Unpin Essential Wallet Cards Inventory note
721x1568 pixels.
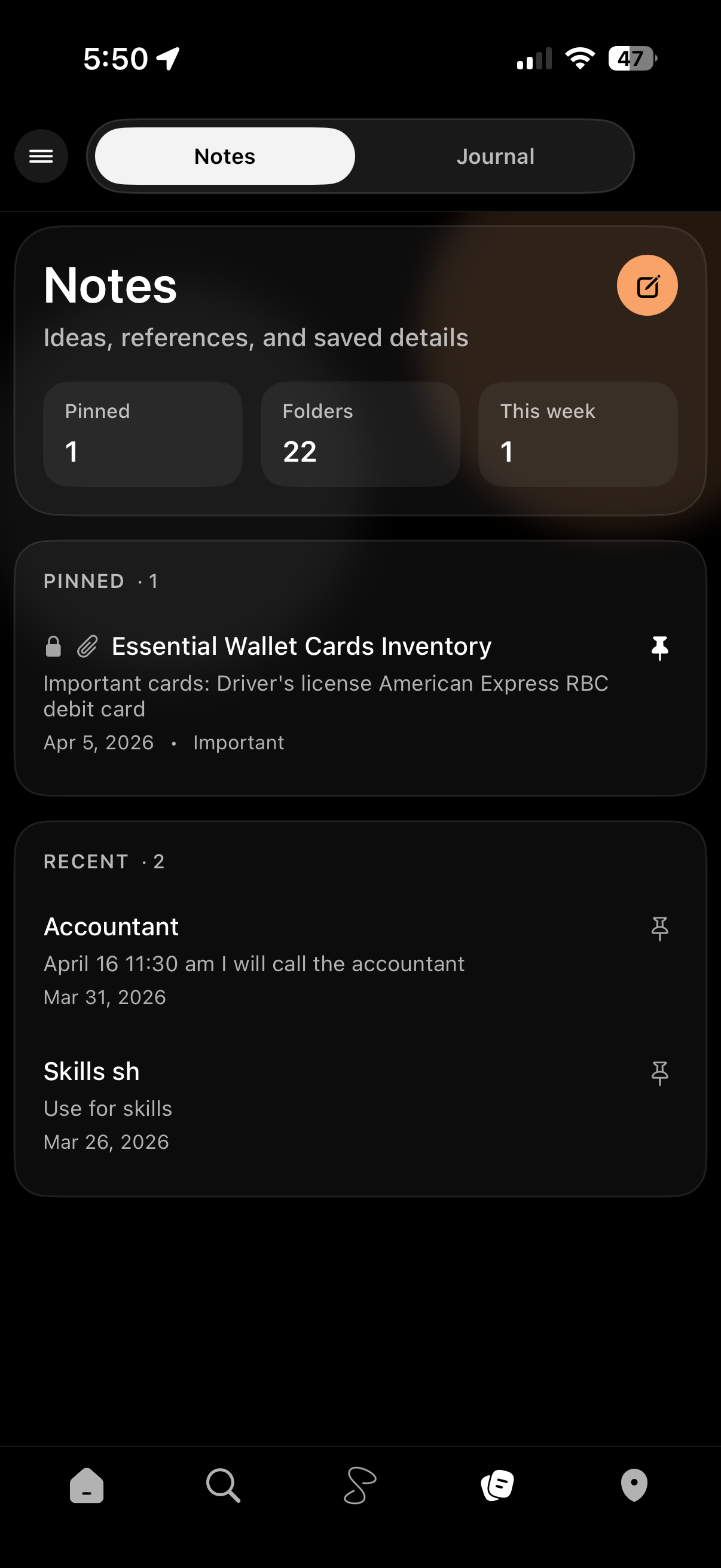(659, 648)
